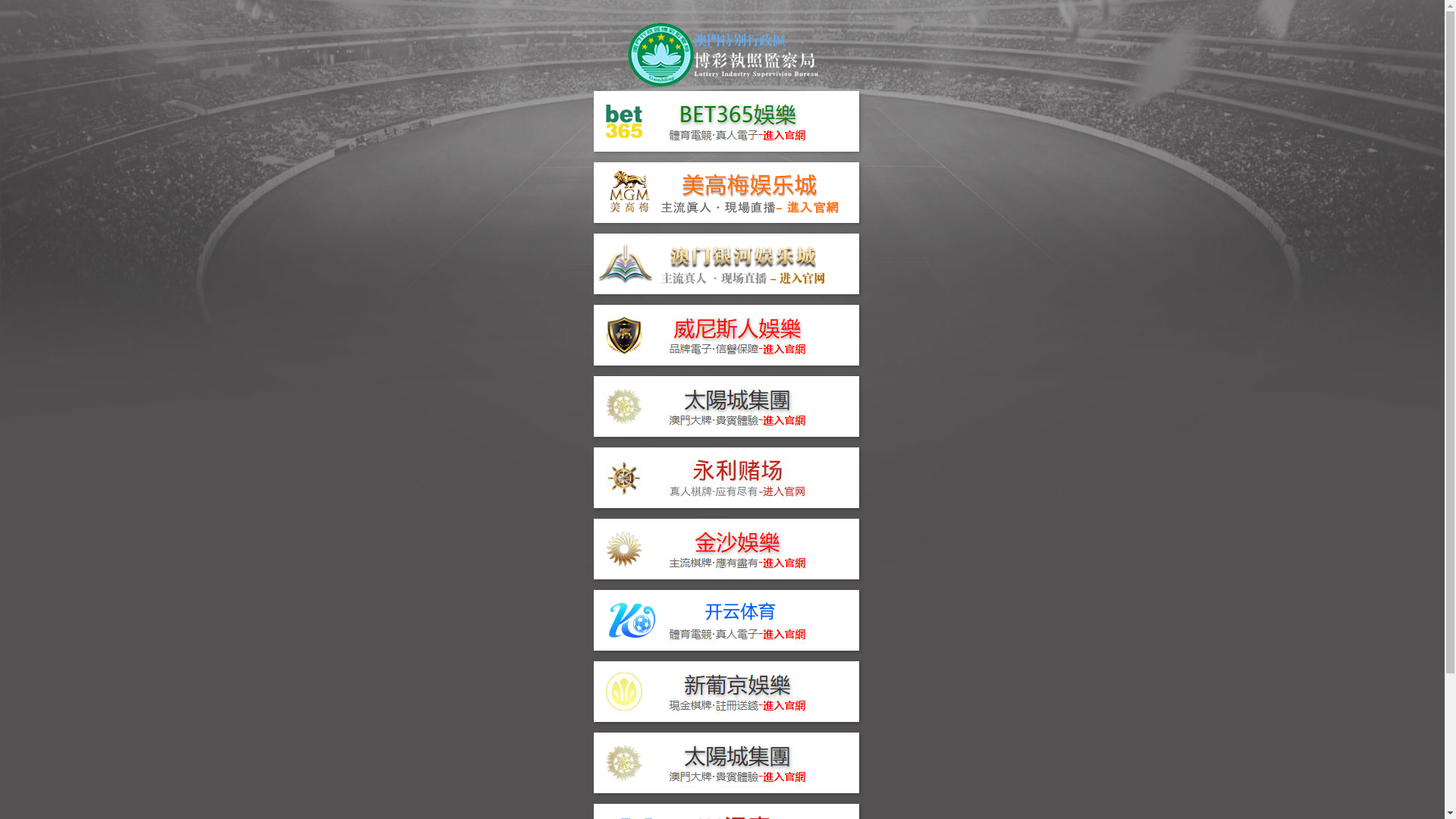This screenshot has height=819, width=1456.
Task: Open the 美高梅娱乐城 MGM banner
Action: click(726, 193)
